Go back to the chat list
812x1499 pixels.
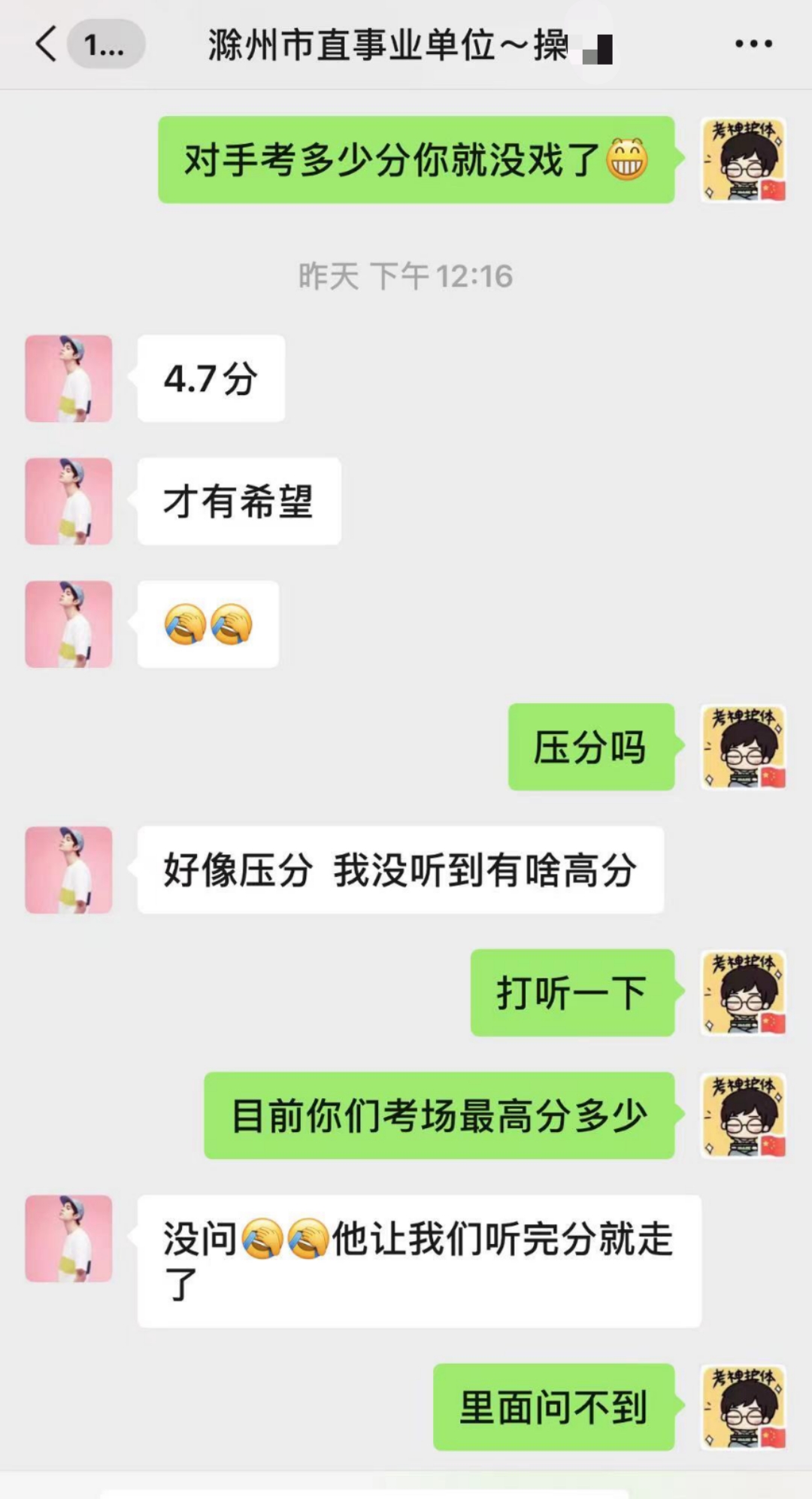pos(47,44)
